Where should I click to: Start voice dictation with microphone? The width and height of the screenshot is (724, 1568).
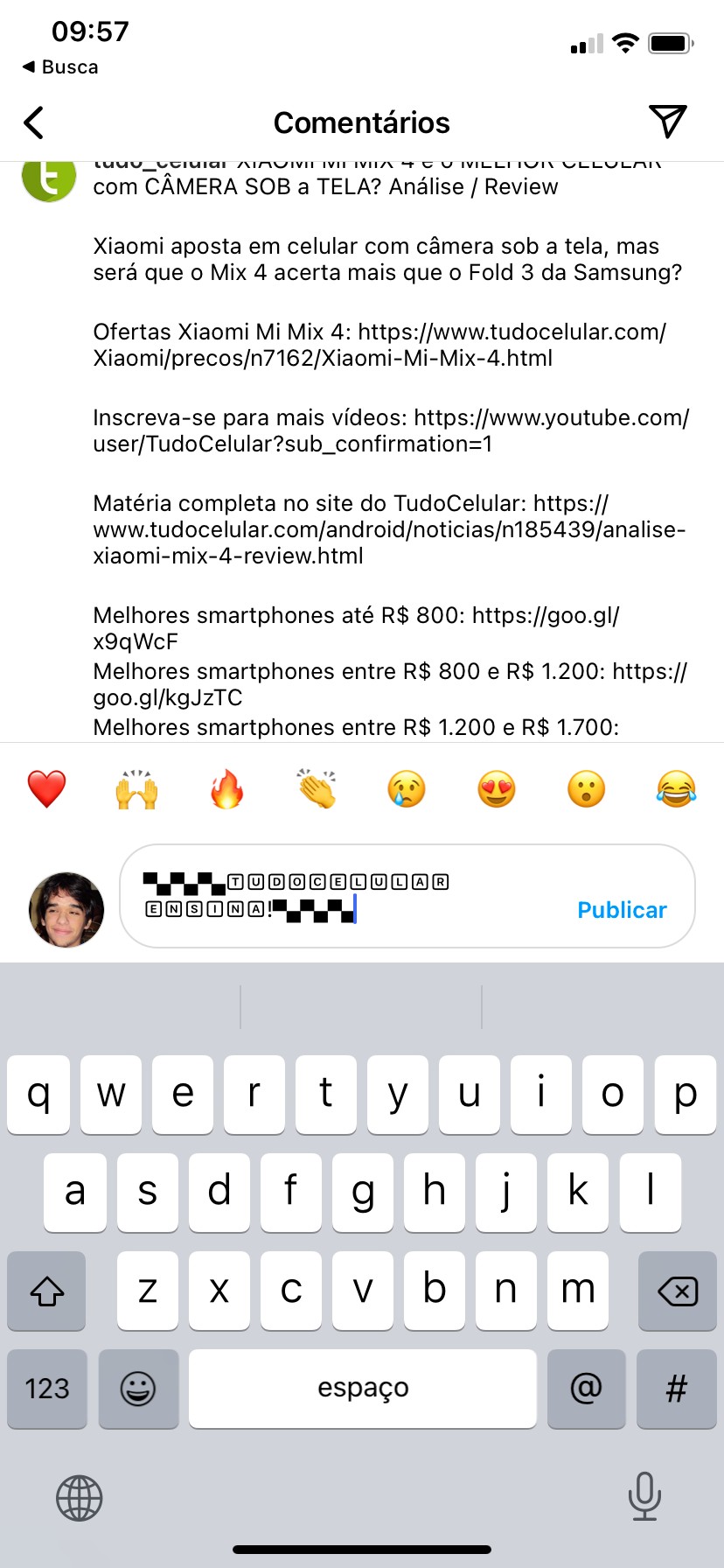tap(644, 1496)
